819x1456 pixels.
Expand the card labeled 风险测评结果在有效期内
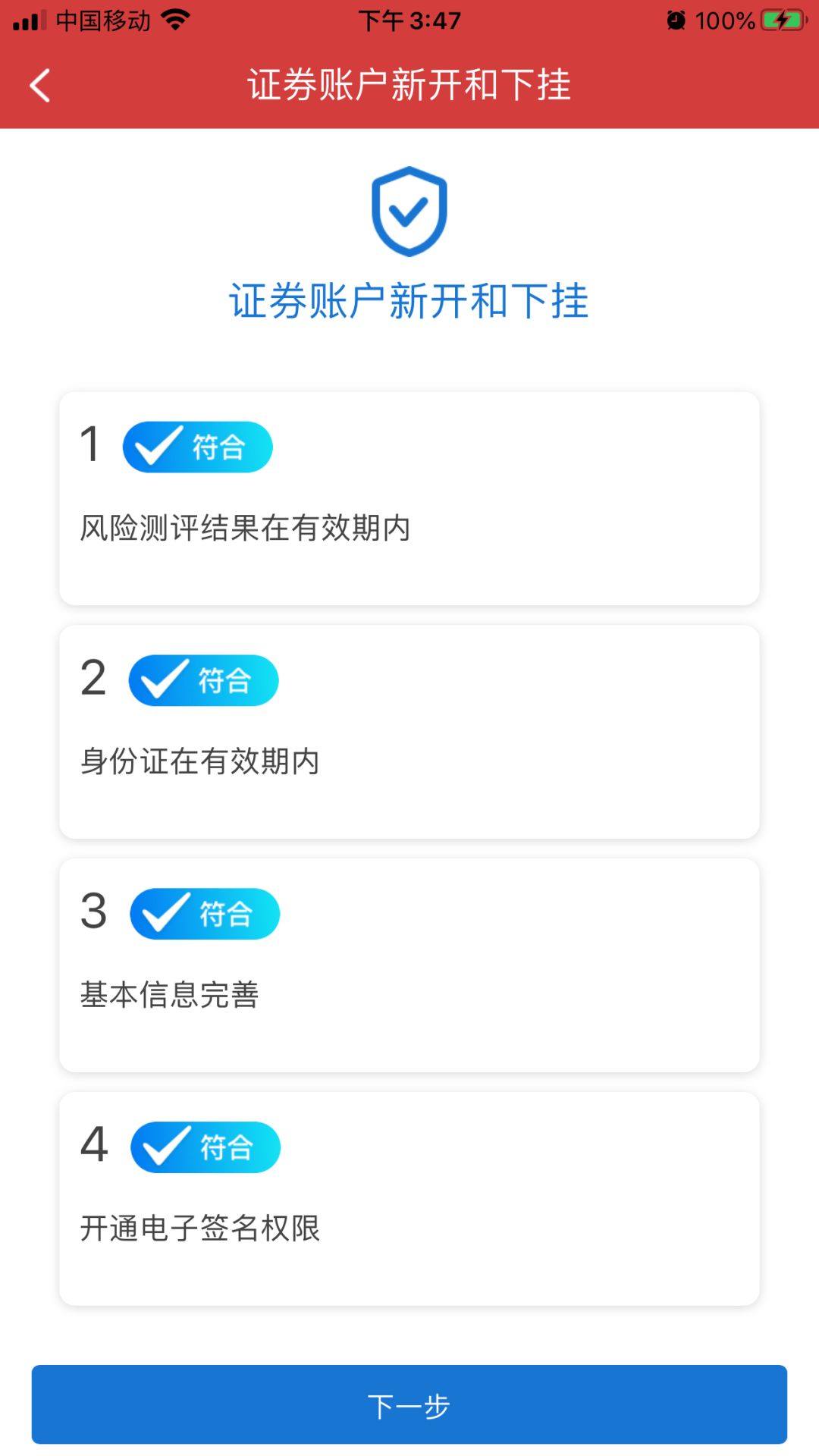coord(409,497)
